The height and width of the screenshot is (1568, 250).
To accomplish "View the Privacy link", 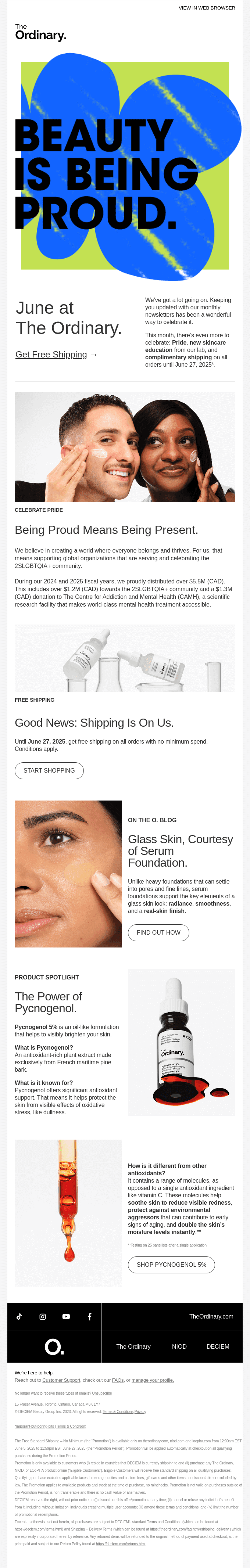I will pyautogui.click(x=140, y=1411).
